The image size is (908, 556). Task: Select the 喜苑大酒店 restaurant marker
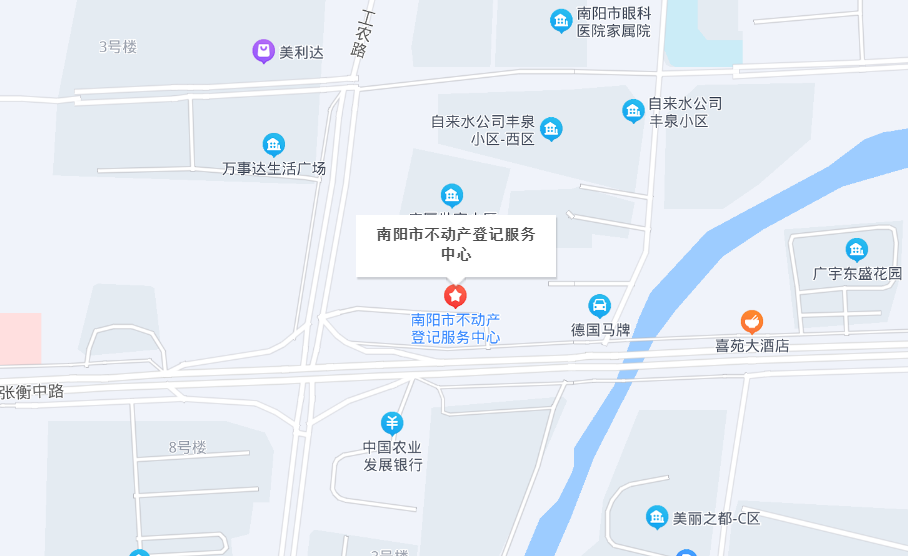point(752,322)
